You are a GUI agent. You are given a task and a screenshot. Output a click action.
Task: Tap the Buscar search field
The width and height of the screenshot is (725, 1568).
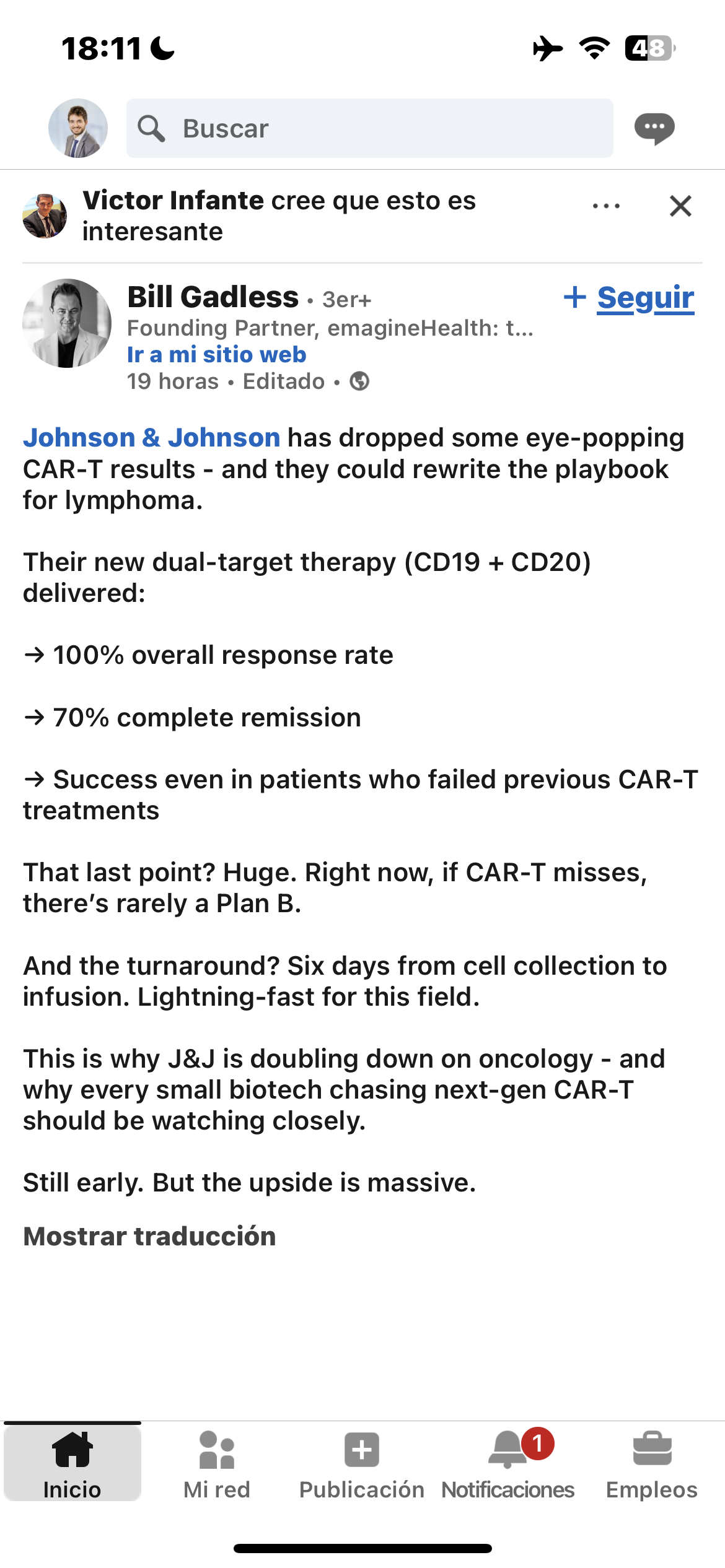pyautogui.click(x=370, y=128)
